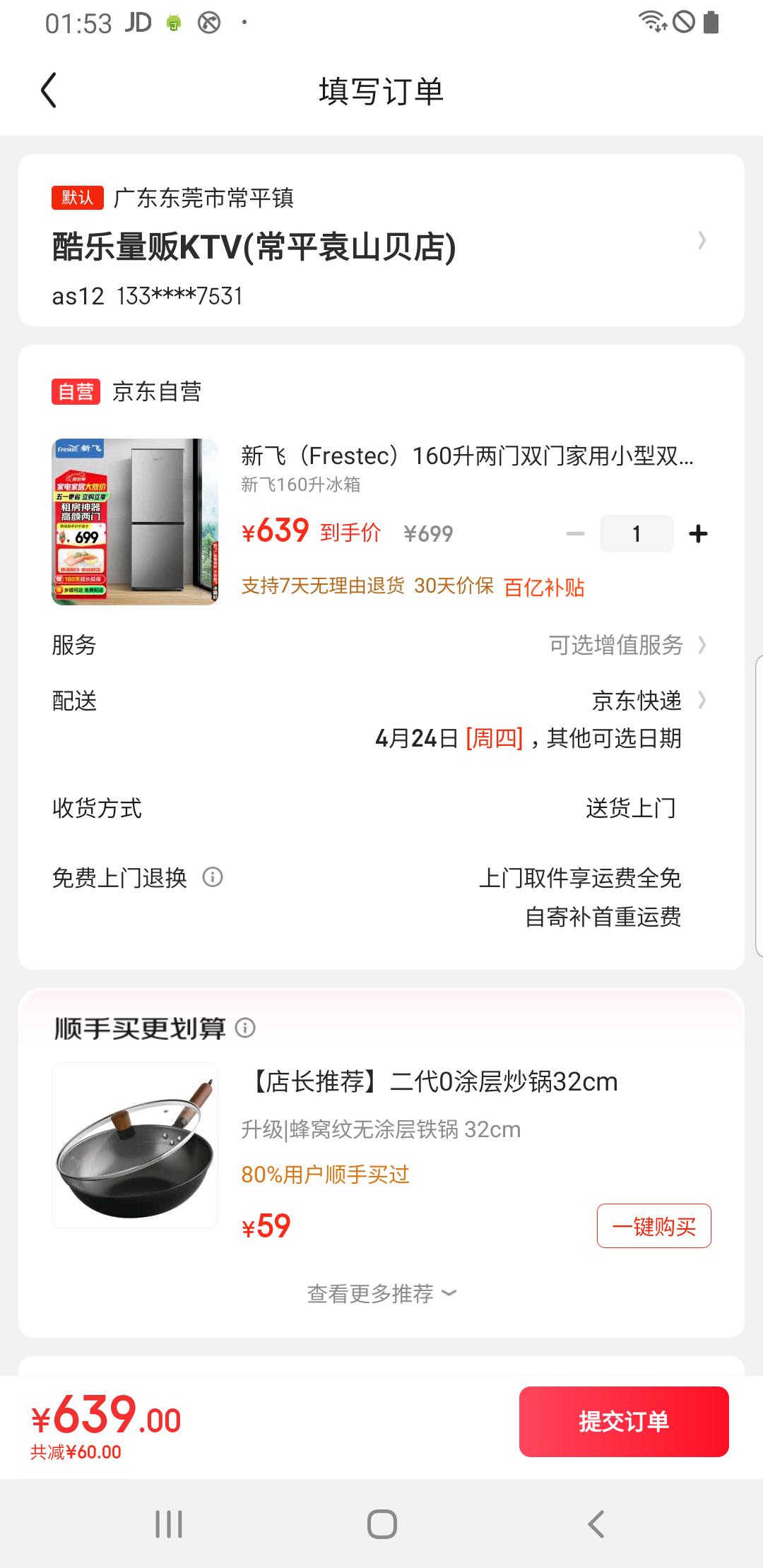763x1568 pixels.
Task: Decrease fridge quantity with minus icon
Action: pyautogui.click(x=575, y=533)
